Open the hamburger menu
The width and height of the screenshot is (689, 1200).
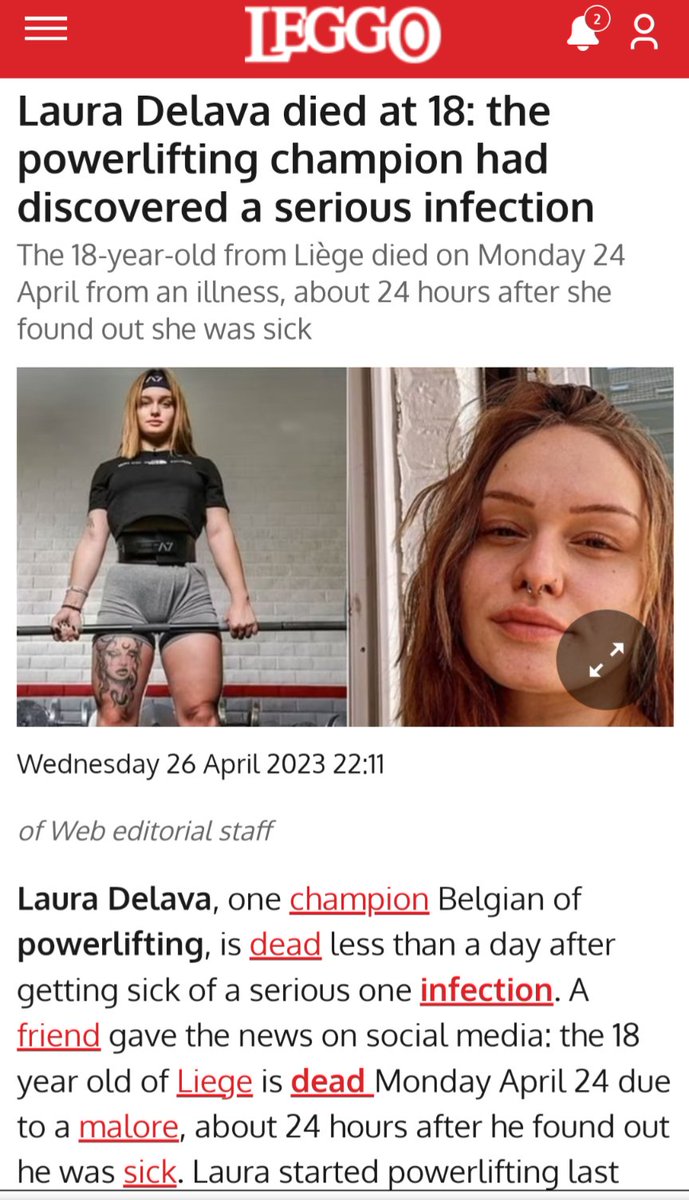(45, 31)
